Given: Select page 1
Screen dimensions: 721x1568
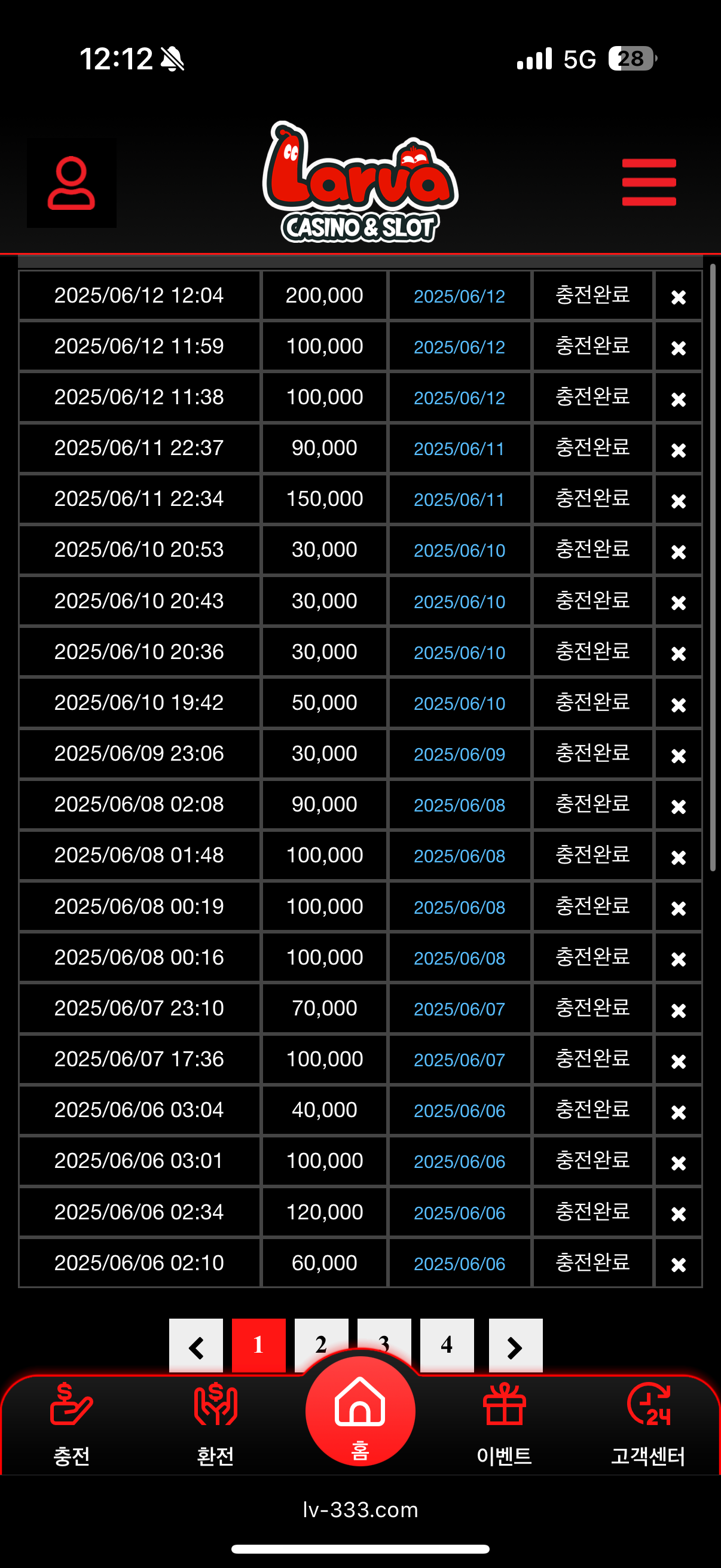Looking at the screenshot, I should click(x=259, y=1344).
